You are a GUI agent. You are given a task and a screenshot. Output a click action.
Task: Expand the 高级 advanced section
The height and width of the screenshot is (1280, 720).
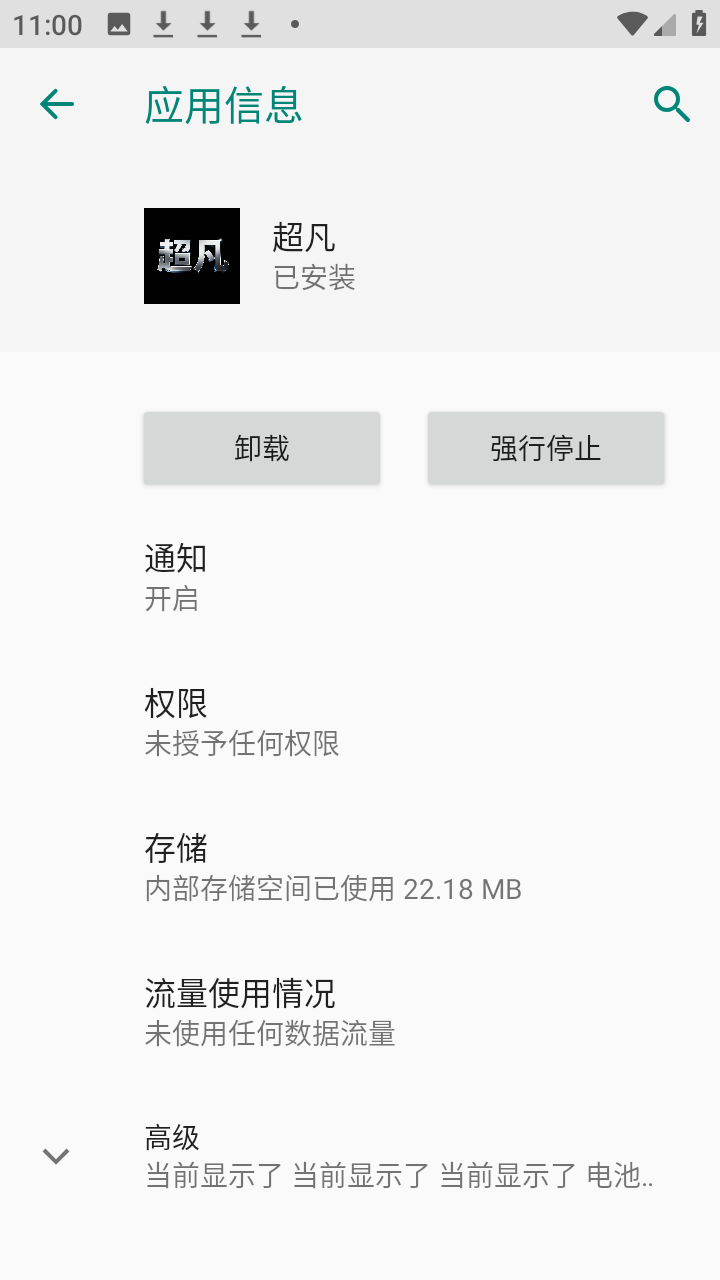[x=360, y=1156]
